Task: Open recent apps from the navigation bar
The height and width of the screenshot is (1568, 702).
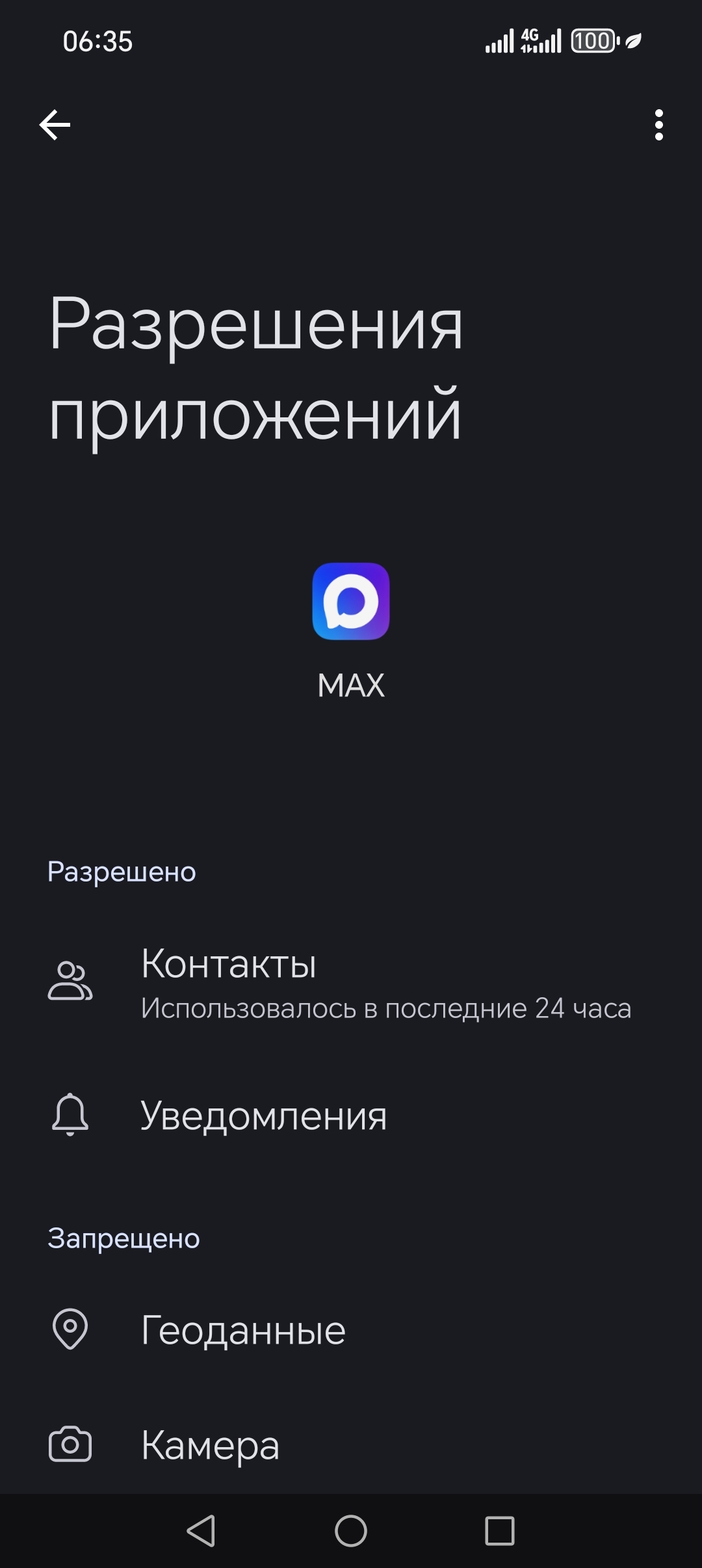Action: click(x=500, y=1531)
